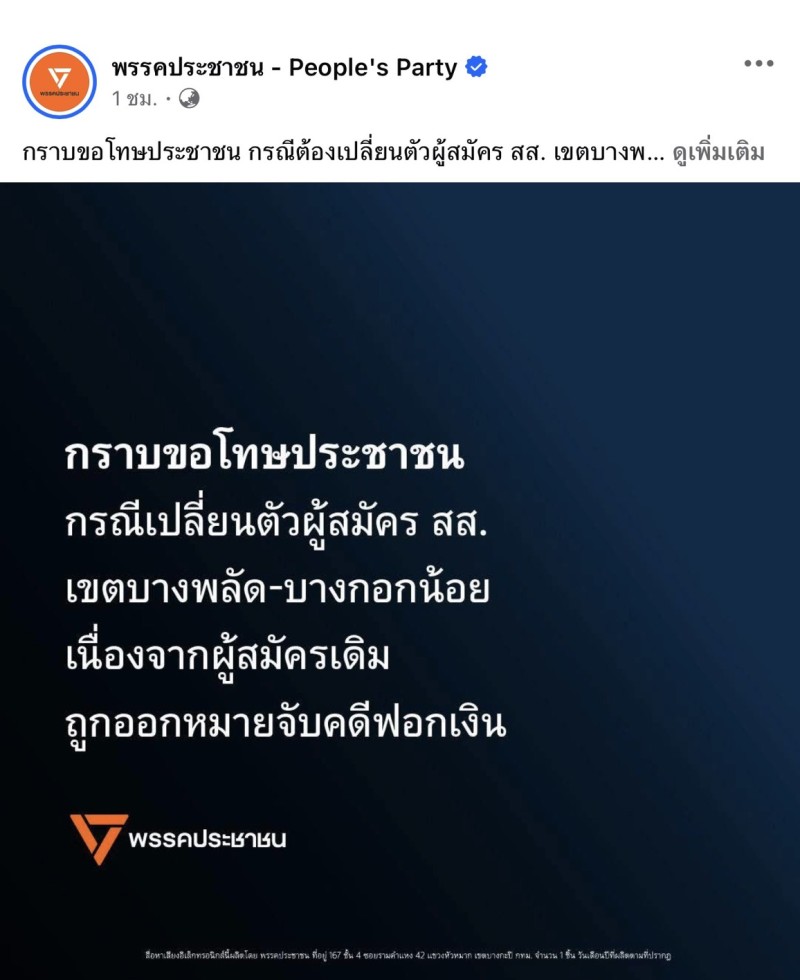Expand the caption with ดูเพิ่มเติม

coord(718,153)
